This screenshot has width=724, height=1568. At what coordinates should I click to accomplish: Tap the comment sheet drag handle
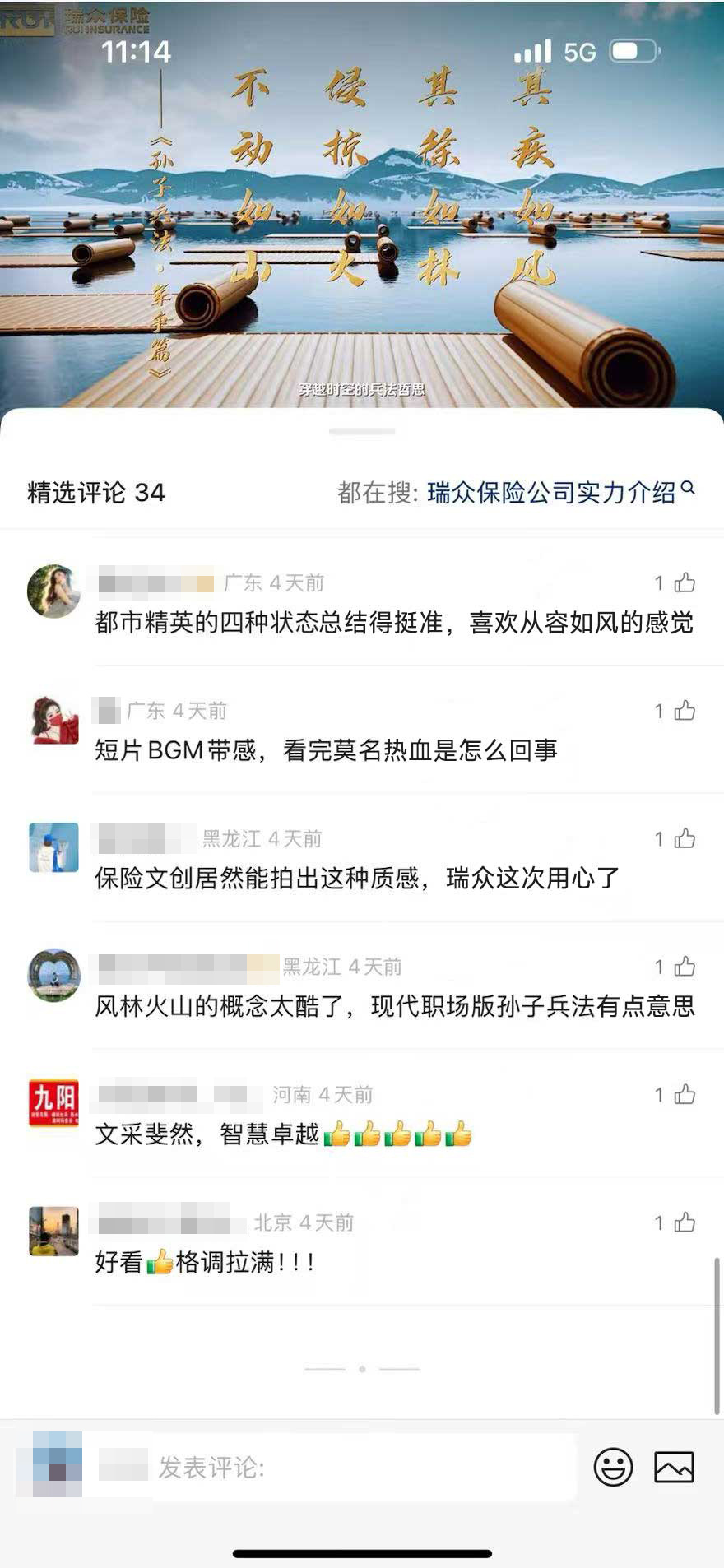pyautogui.click(x=362, y=431)
